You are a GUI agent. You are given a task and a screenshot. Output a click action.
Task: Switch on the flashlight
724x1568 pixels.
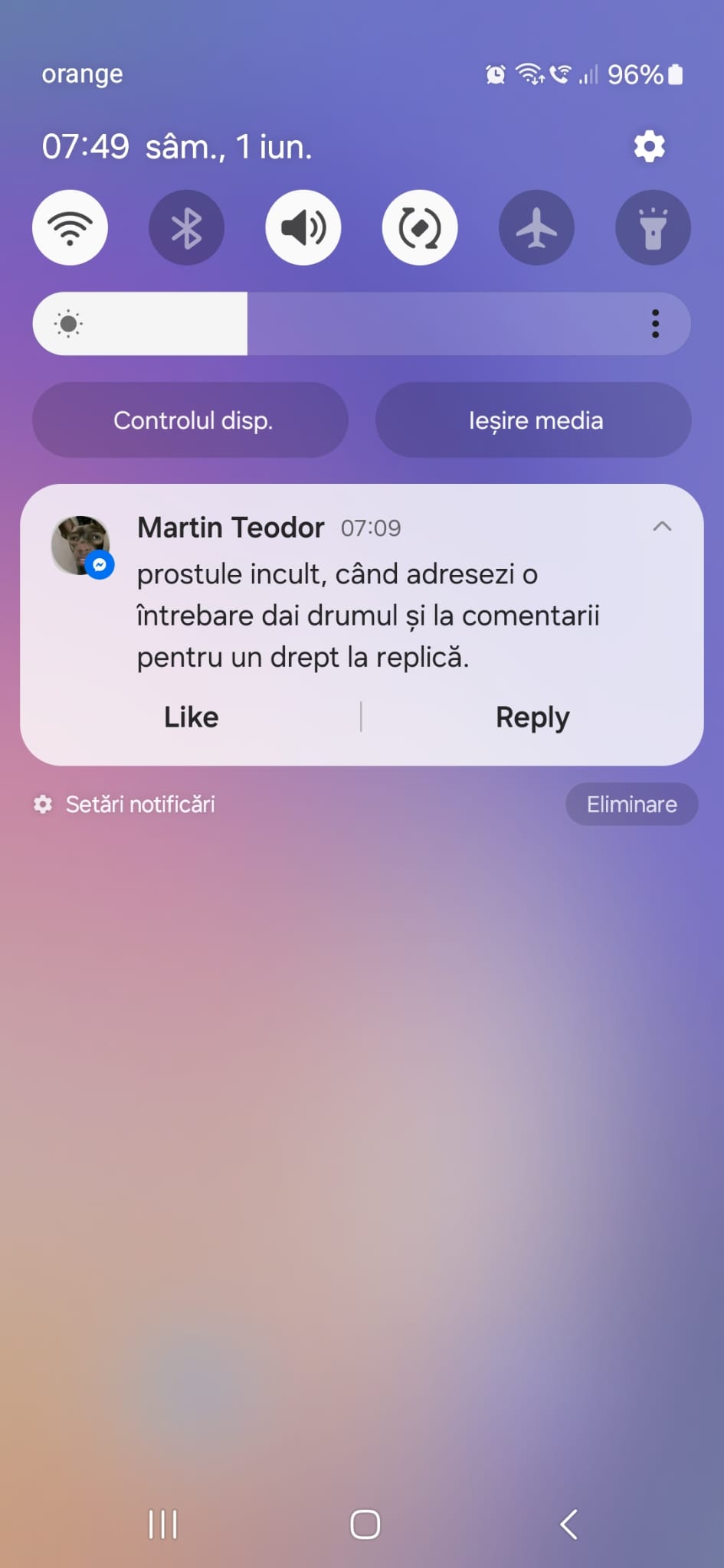(x=653, y=227)
